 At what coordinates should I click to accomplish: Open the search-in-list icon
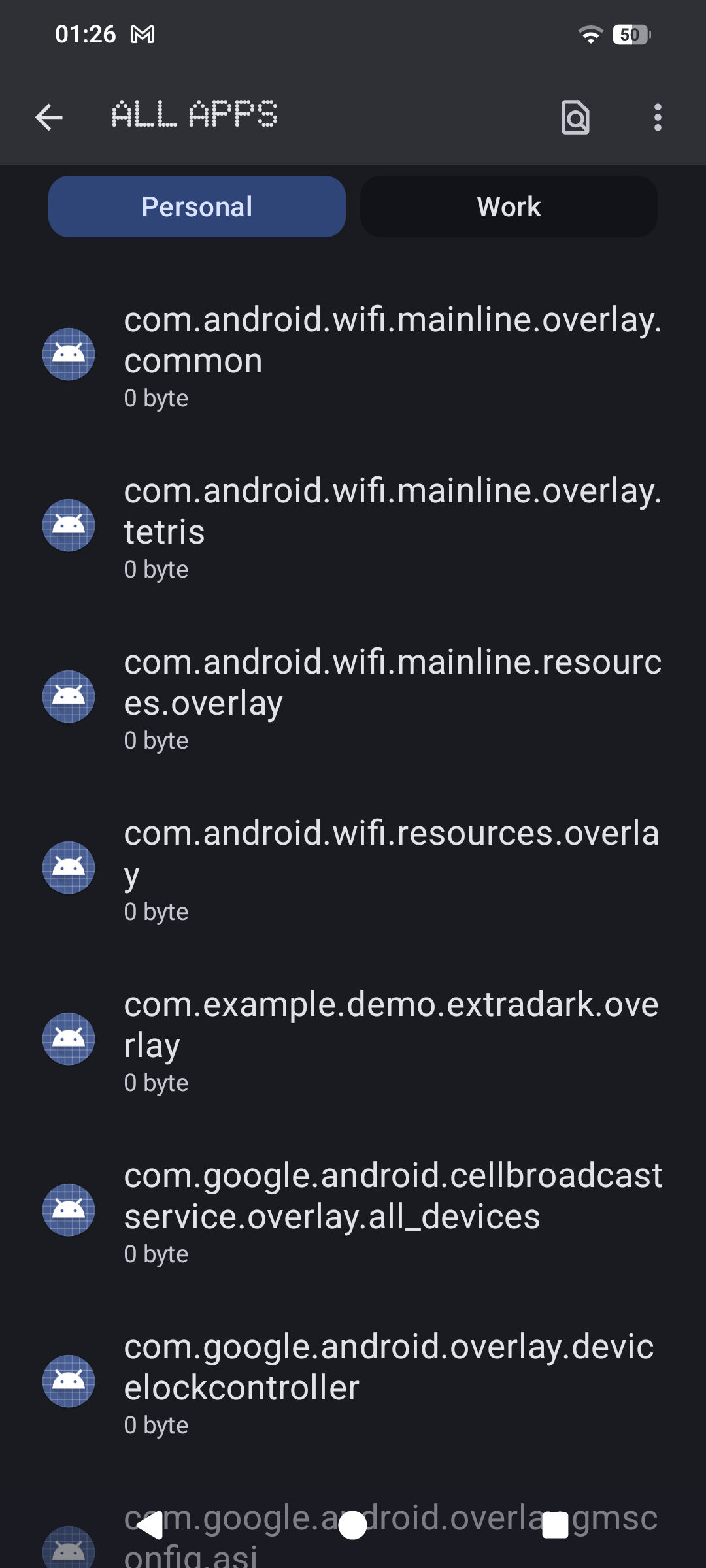pyautogui.click(x=575, y=118)
